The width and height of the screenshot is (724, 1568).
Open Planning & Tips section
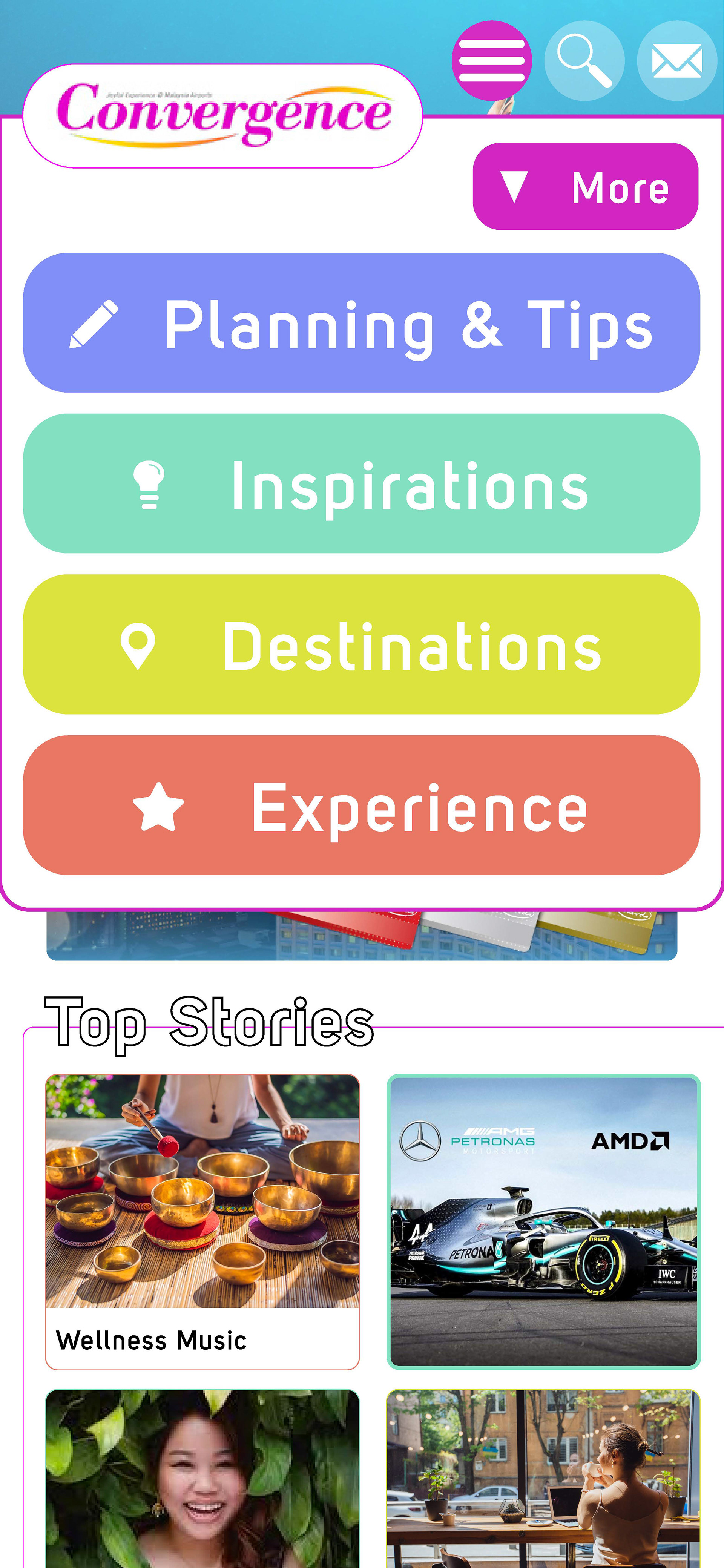click(x=362, y=322)
